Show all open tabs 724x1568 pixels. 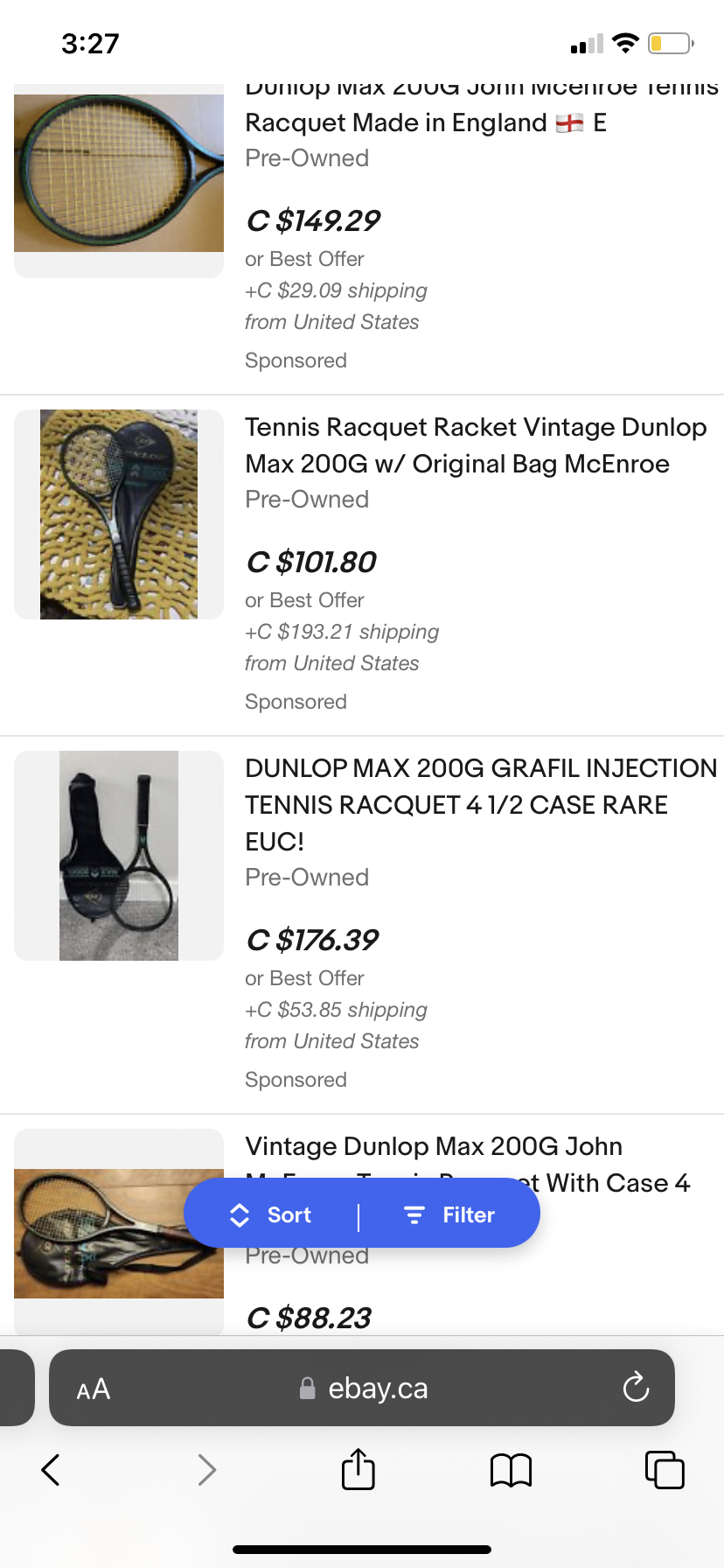pyautogui.click(x=665, y=1470)
